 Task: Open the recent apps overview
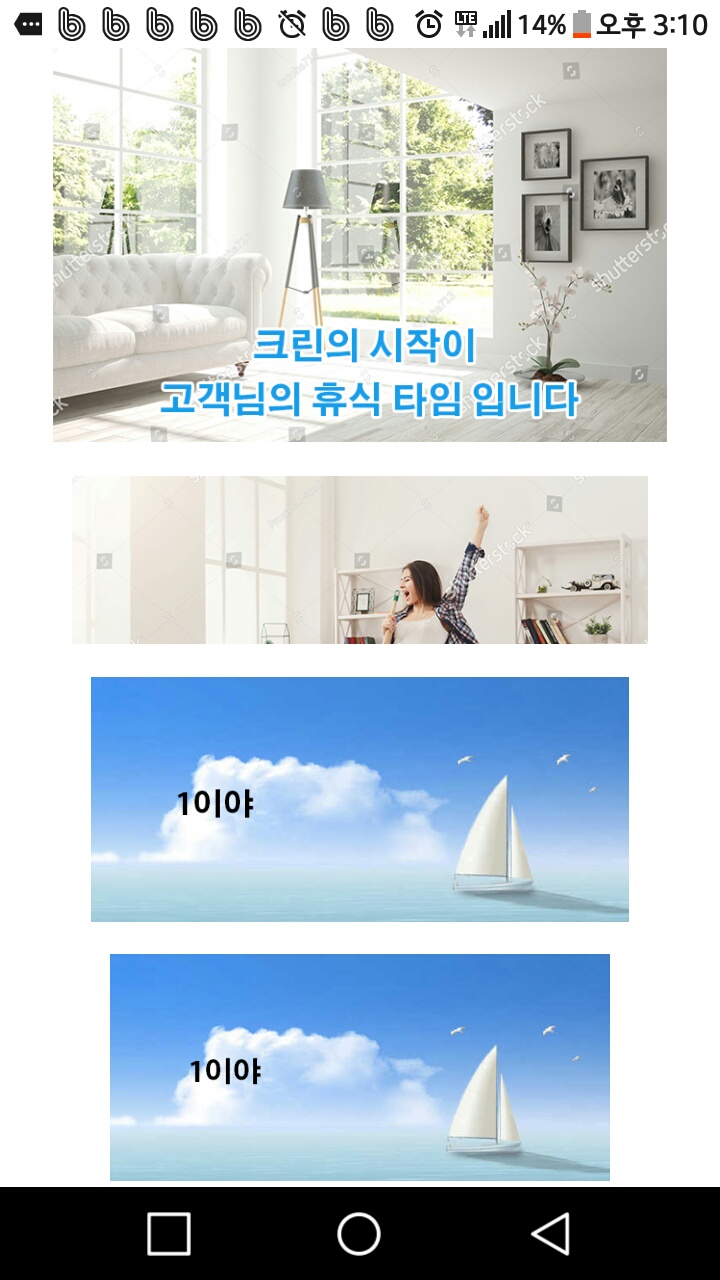tap(169, 1234)
